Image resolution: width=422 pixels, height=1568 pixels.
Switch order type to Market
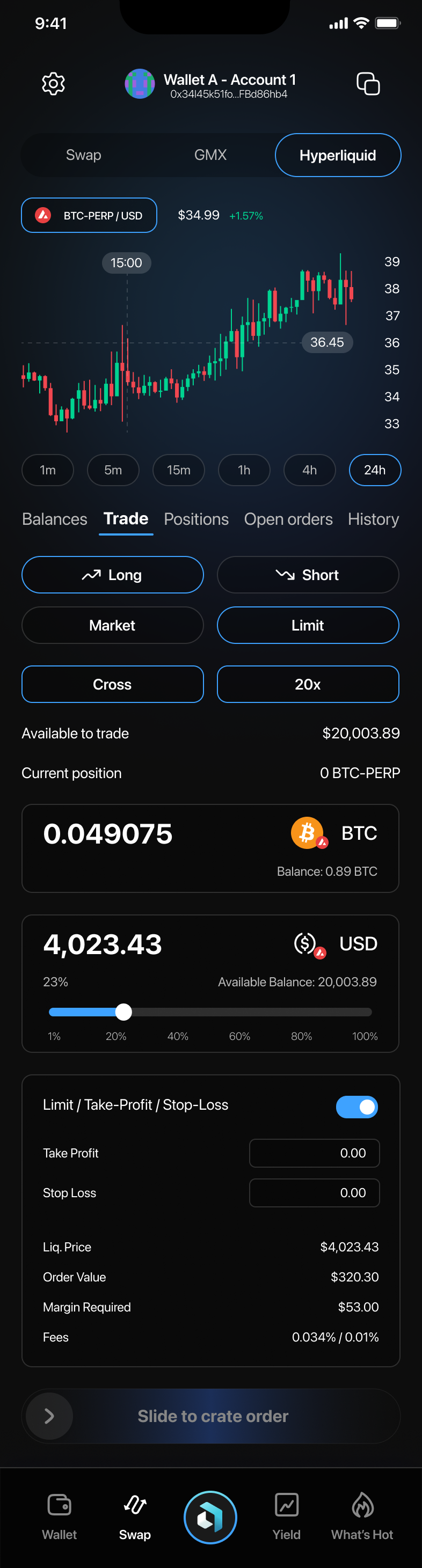(113, 625)
